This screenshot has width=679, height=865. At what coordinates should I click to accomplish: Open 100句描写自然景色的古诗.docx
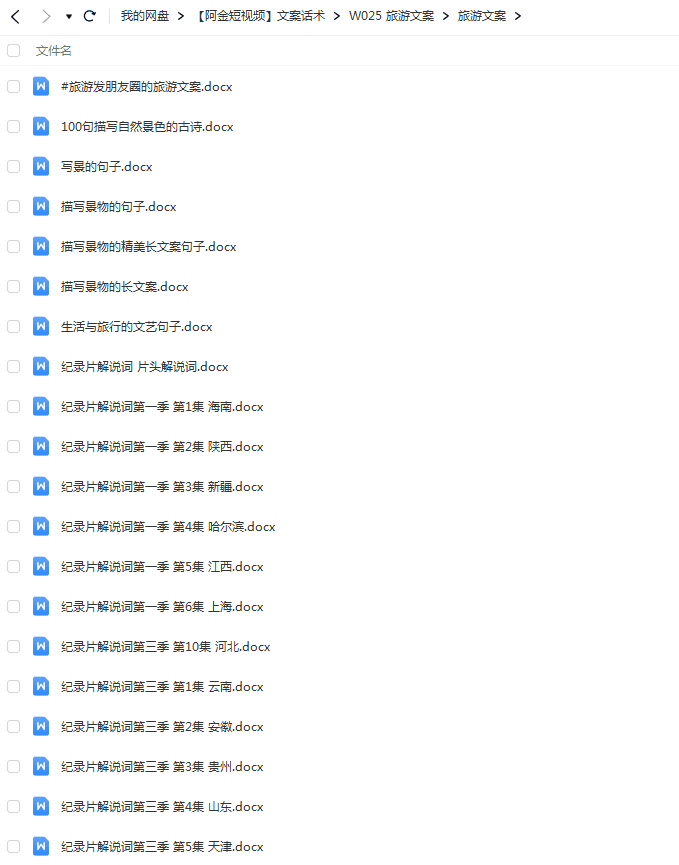147,127
